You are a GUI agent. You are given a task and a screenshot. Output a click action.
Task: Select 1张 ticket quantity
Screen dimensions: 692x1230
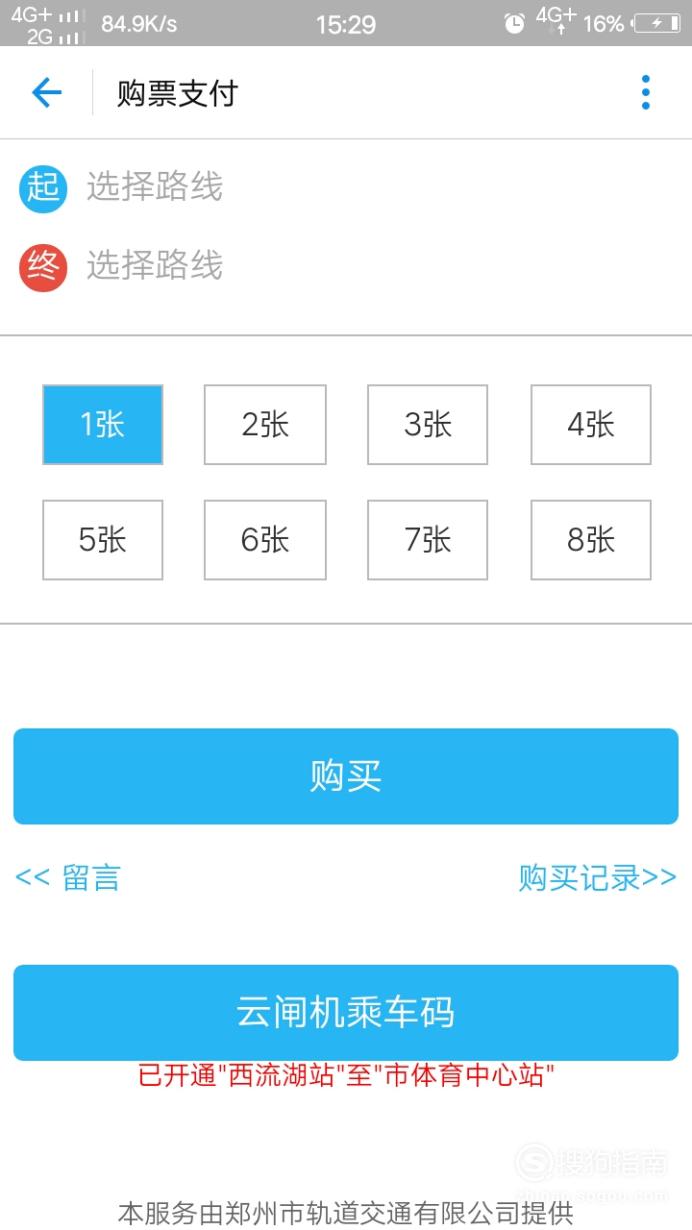(x=102, y=424)
